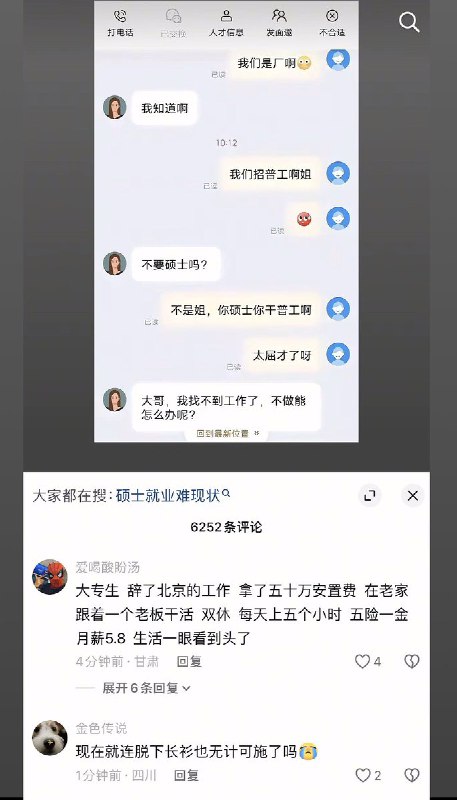Reply to 爱喝酸盼汤's comment
This screenshot has width=457, height=800.
tap(189, 662)
